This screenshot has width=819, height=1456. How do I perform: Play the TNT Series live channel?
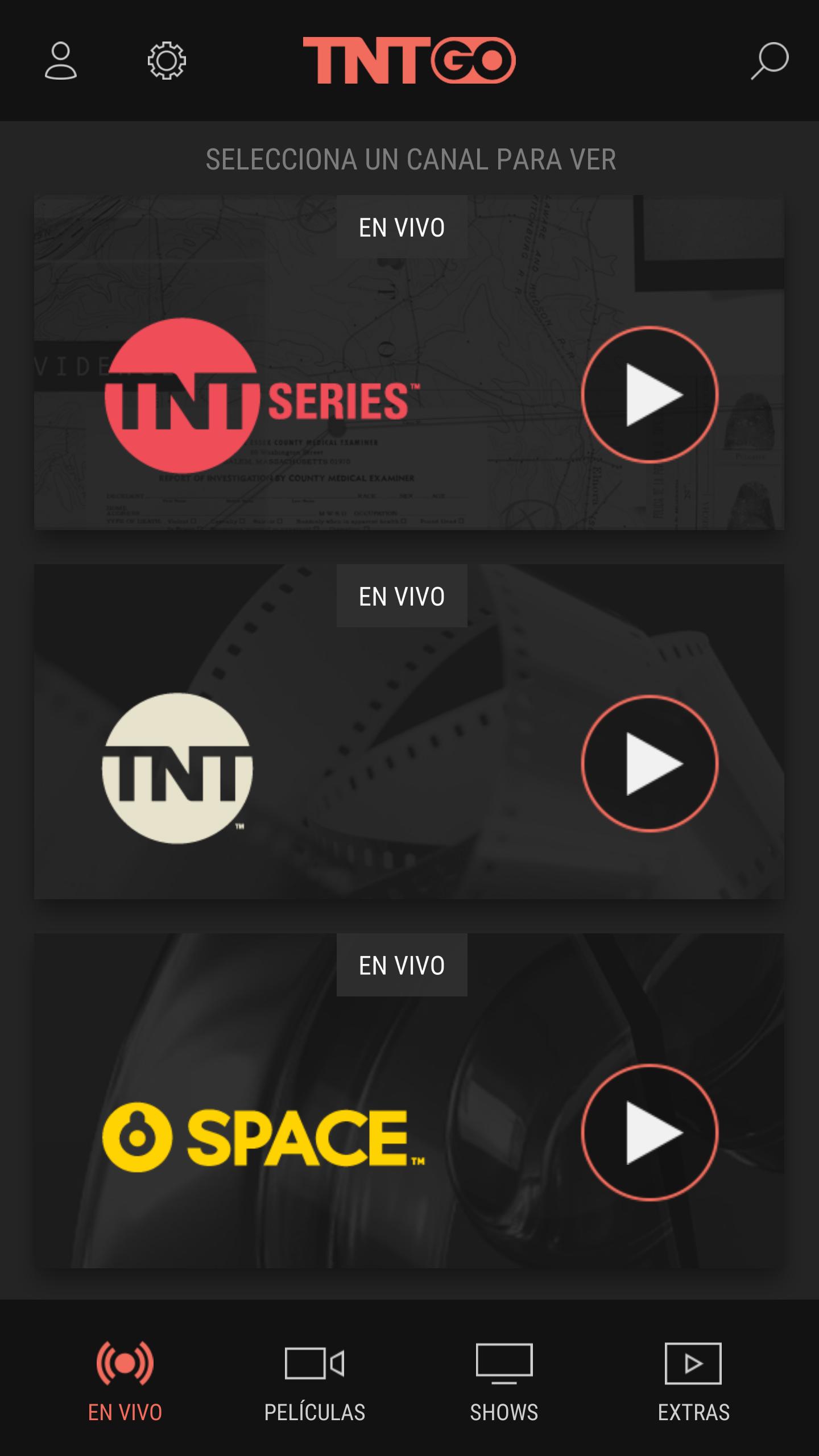(650, 395)
